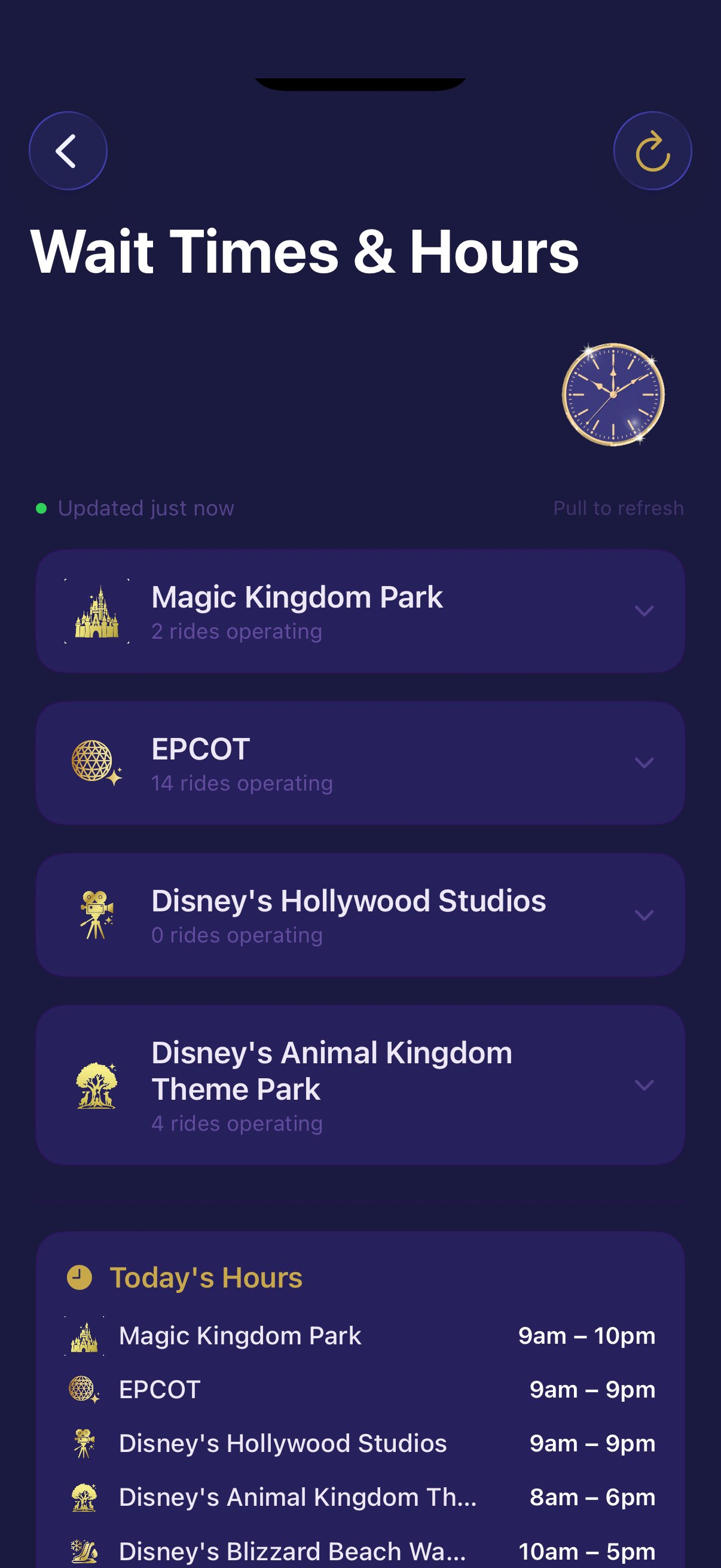Click the Pull to refresh label
The height and width of the screenshot is (1568, 721).
point(619,508)
